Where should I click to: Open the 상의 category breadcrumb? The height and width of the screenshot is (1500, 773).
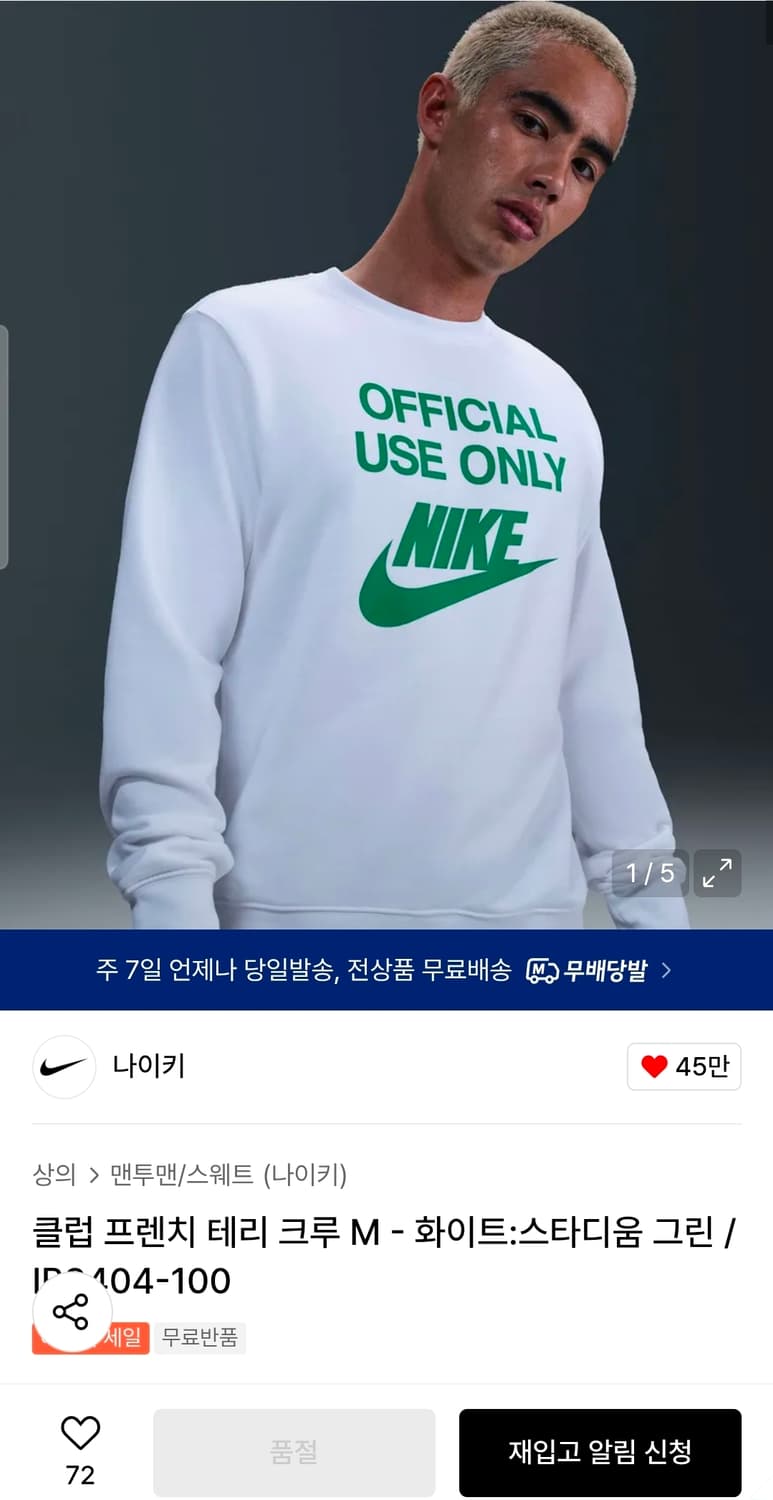pyautogui.click(x=55, y=1177)
